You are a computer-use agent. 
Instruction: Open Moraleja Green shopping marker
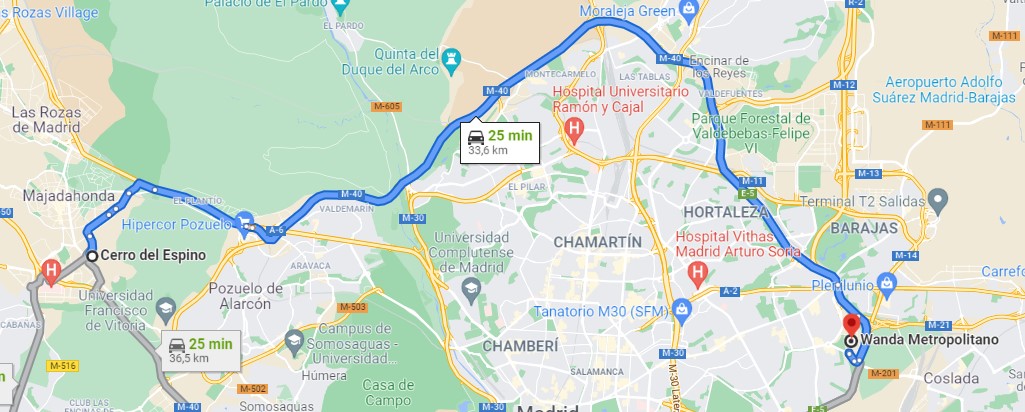(690, 10)
